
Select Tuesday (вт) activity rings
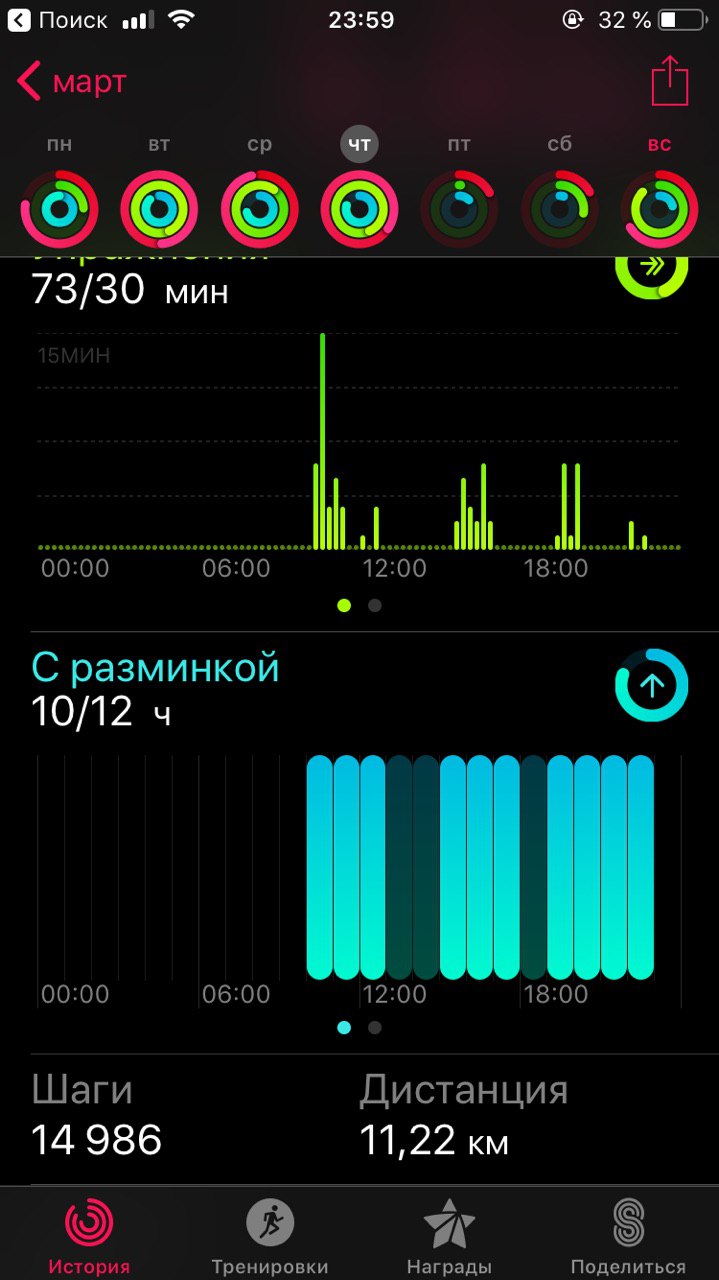159,209
